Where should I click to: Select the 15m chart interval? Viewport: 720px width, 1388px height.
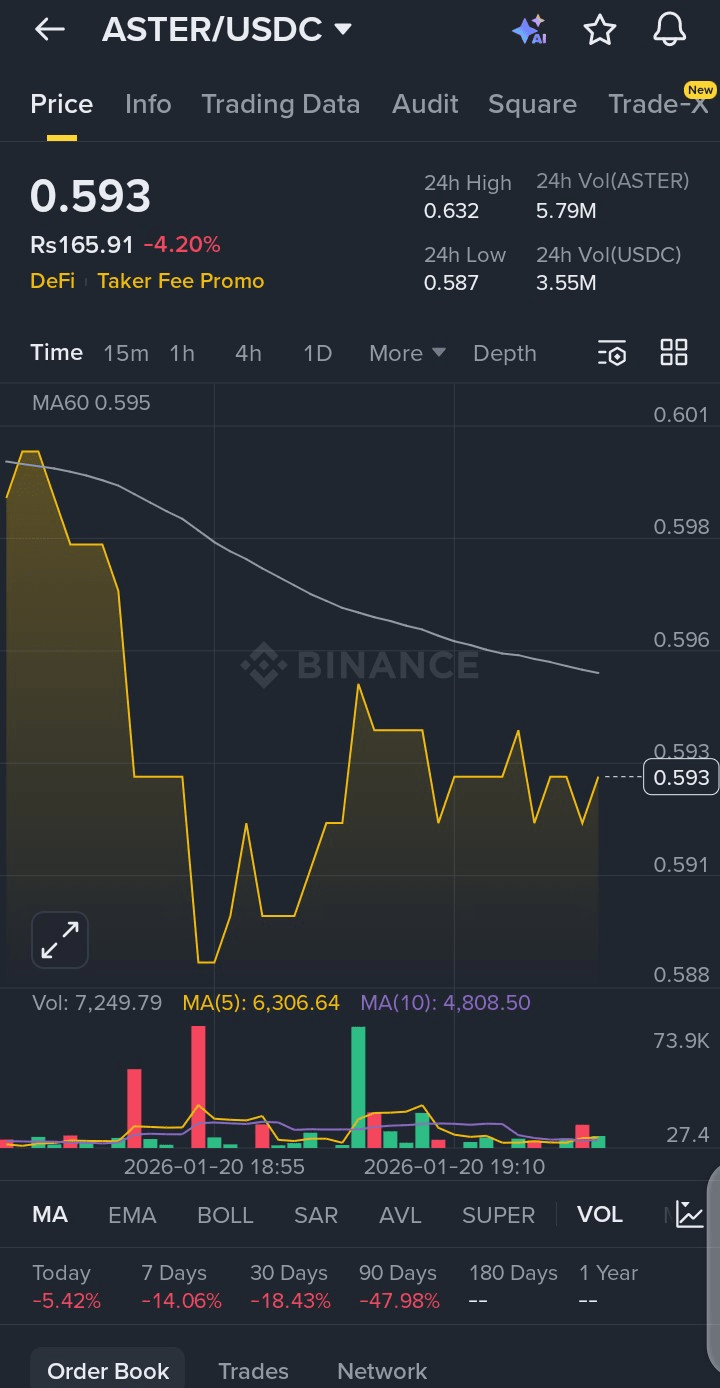pyautogui.click(x=126, y=353)
